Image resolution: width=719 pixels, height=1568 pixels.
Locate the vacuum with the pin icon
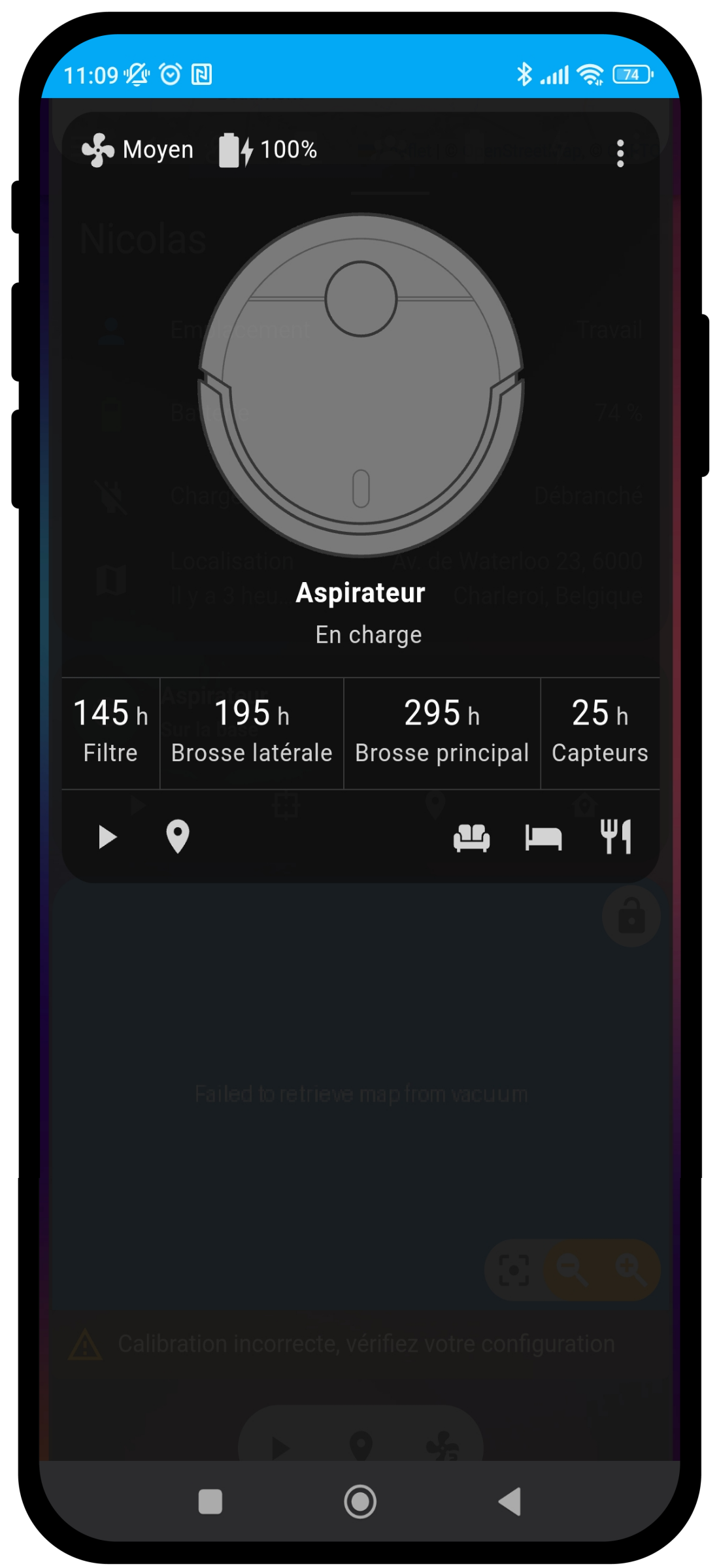[178, 837]
